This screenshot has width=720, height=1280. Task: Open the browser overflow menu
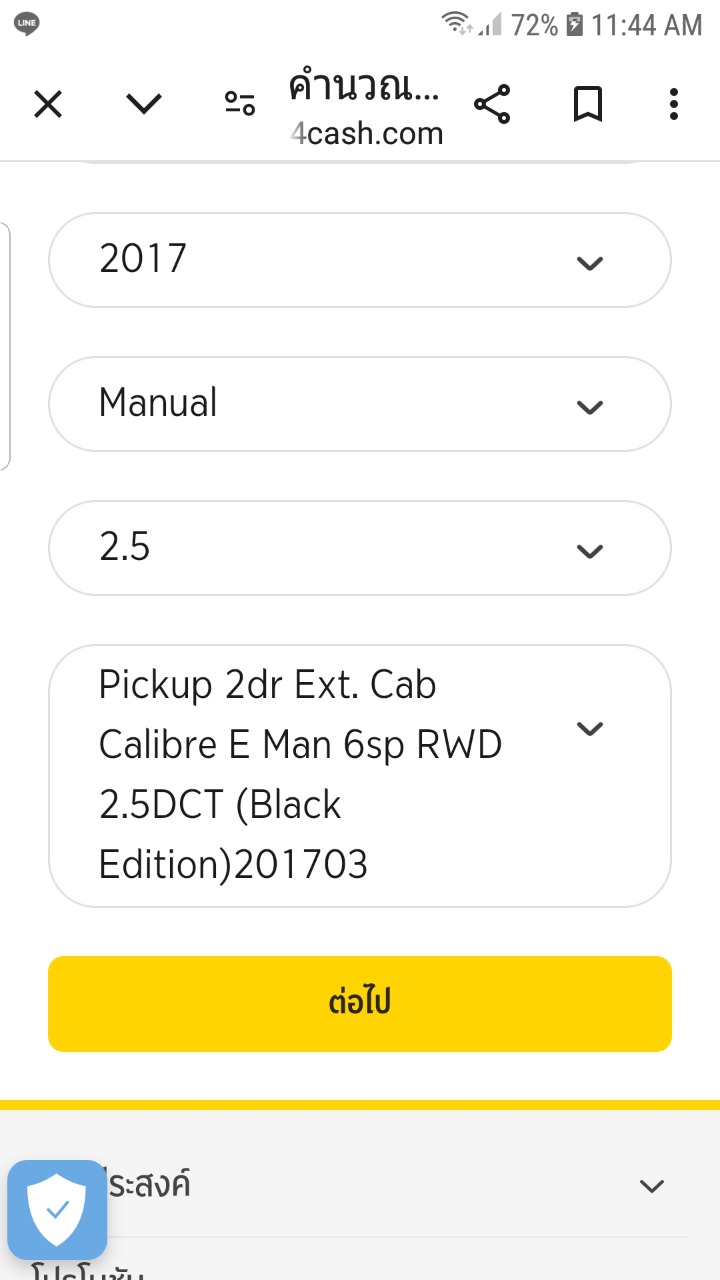674,104
